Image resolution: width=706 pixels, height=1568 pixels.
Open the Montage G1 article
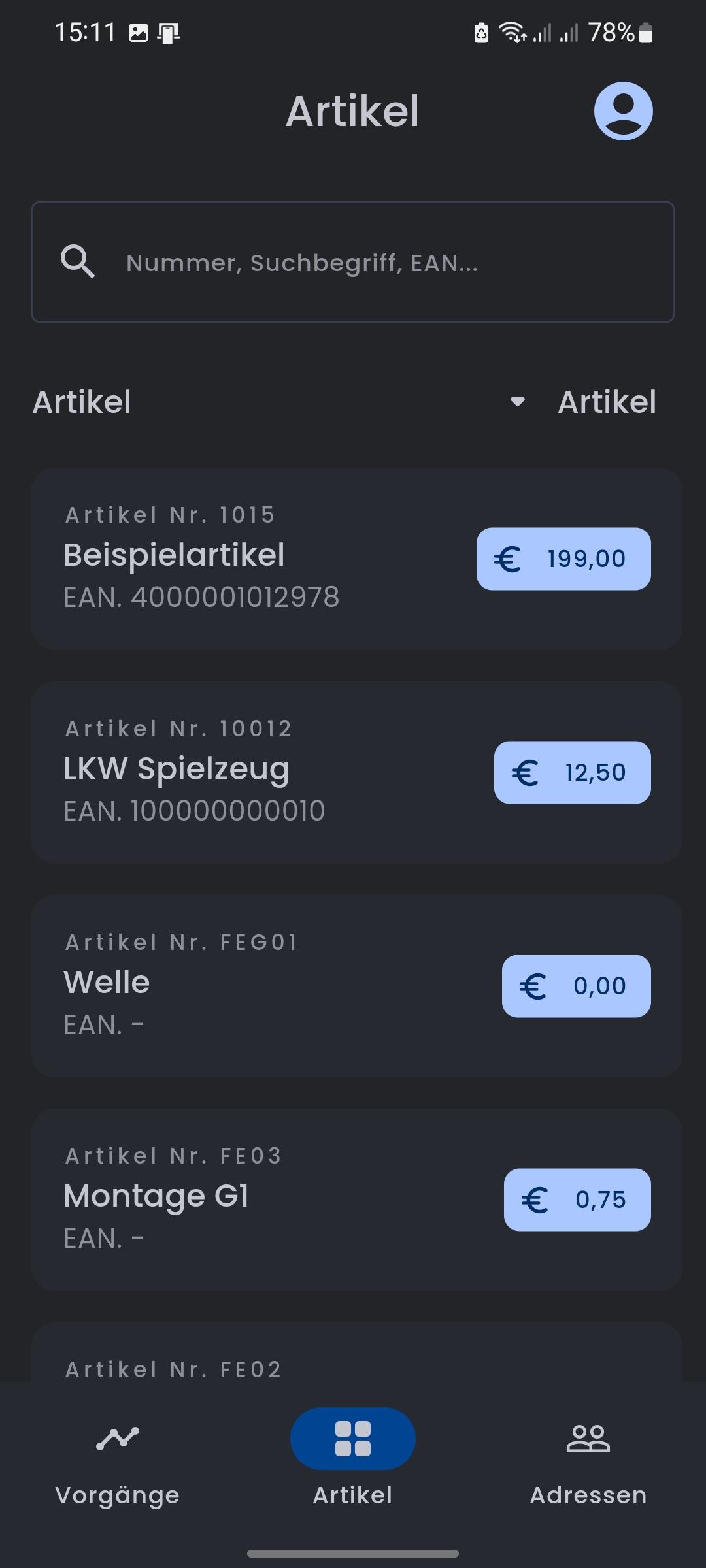[357, 1200]
